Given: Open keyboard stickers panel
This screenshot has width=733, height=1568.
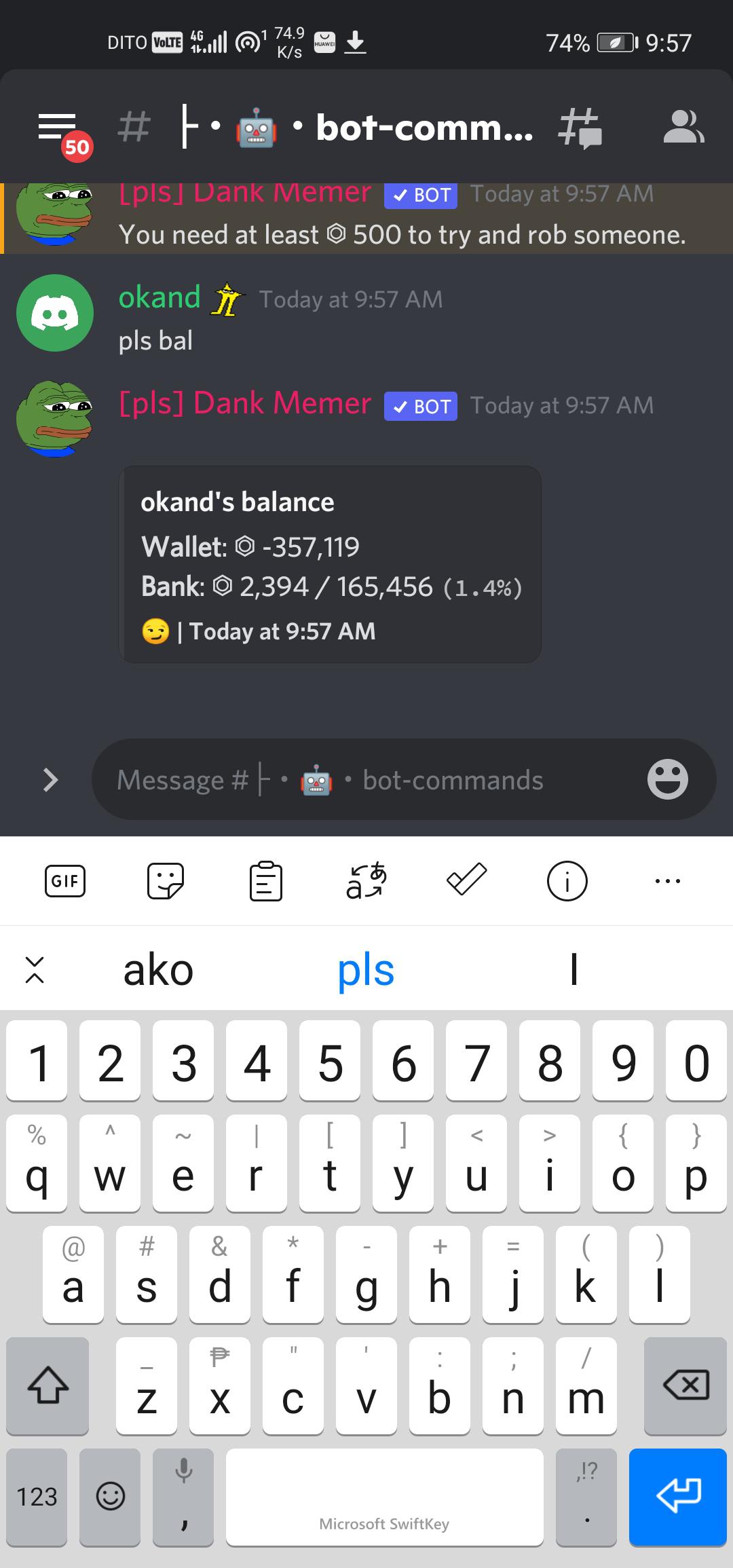Looking at the screenshot, I should point(166,881).
